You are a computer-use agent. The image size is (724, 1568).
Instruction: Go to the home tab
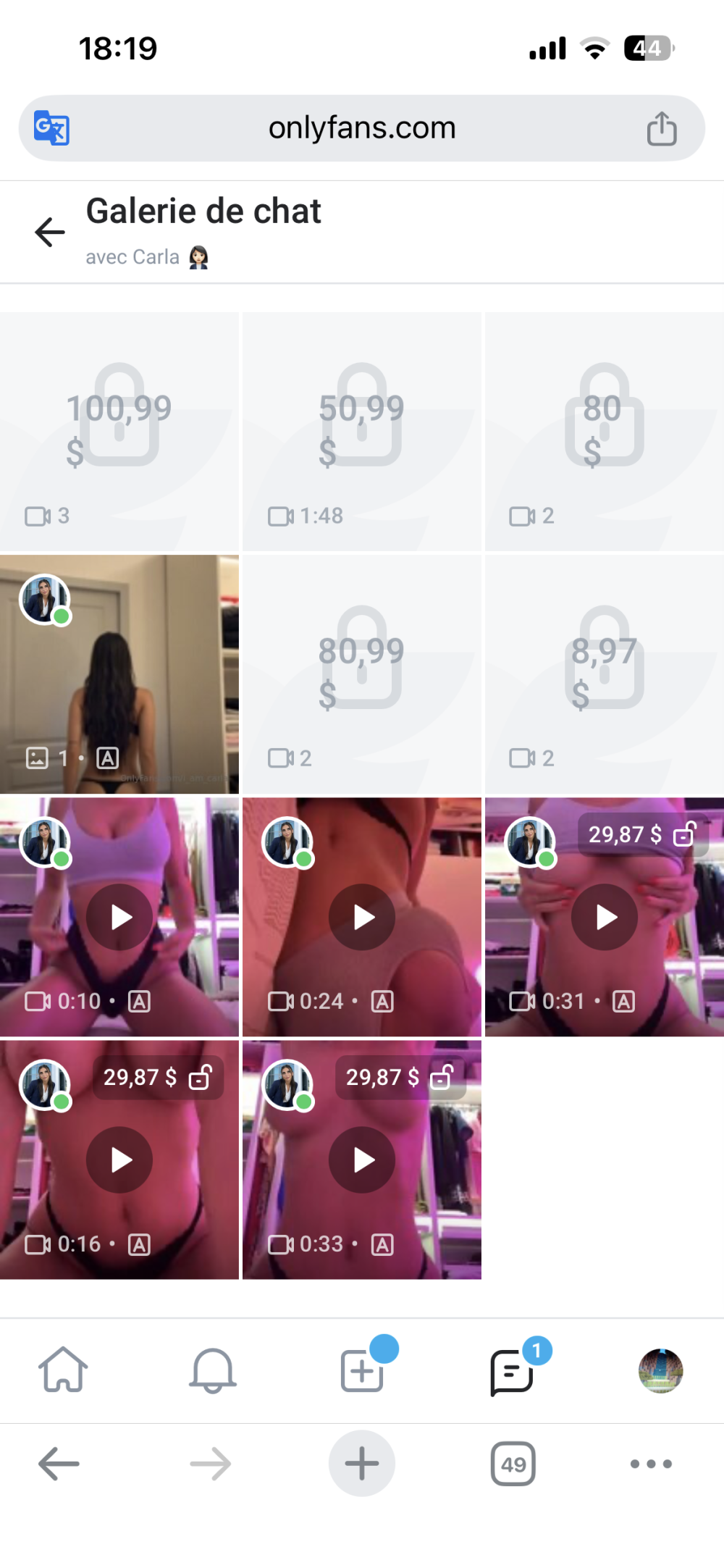click(x=63, y=1370)
